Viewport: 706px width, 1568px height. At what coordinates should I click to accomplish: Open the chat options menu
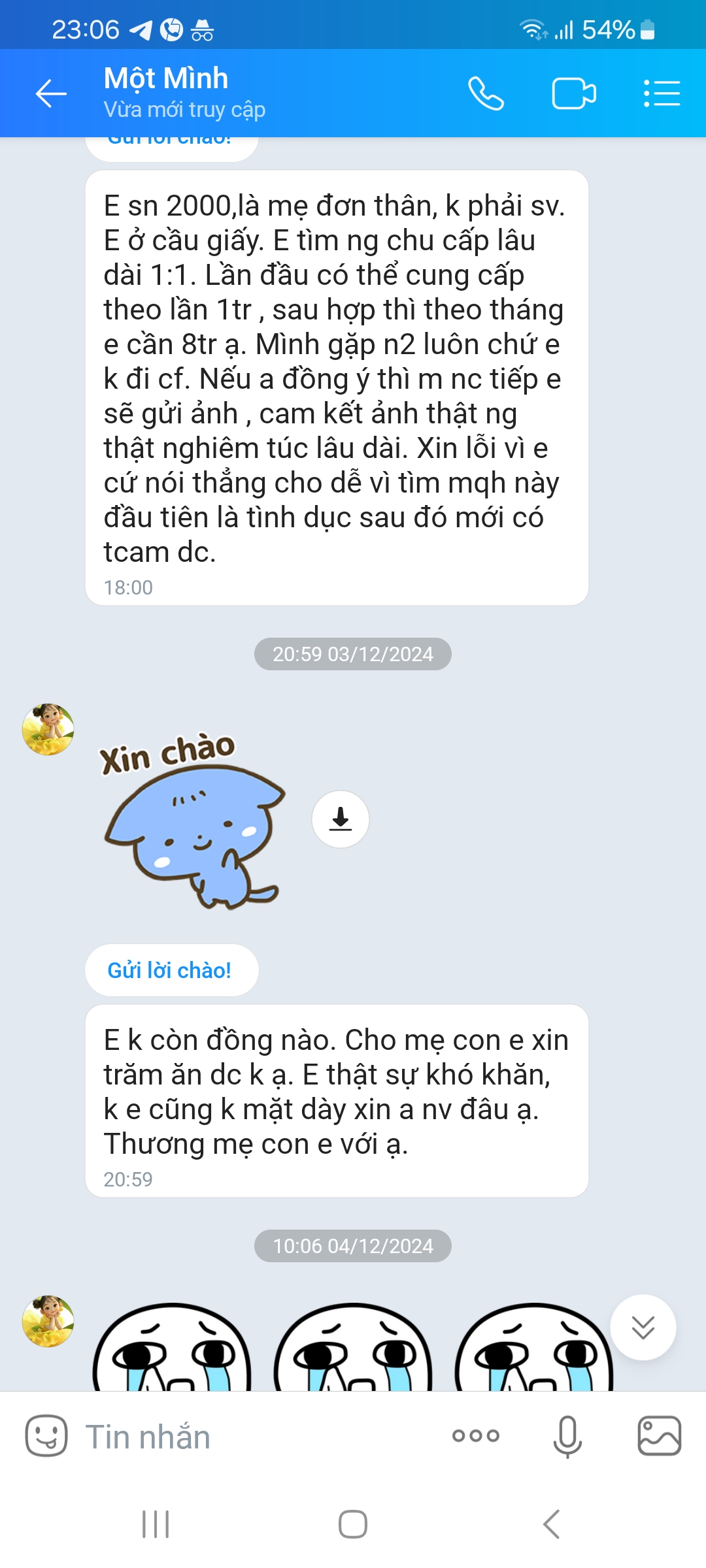[662, 94]
